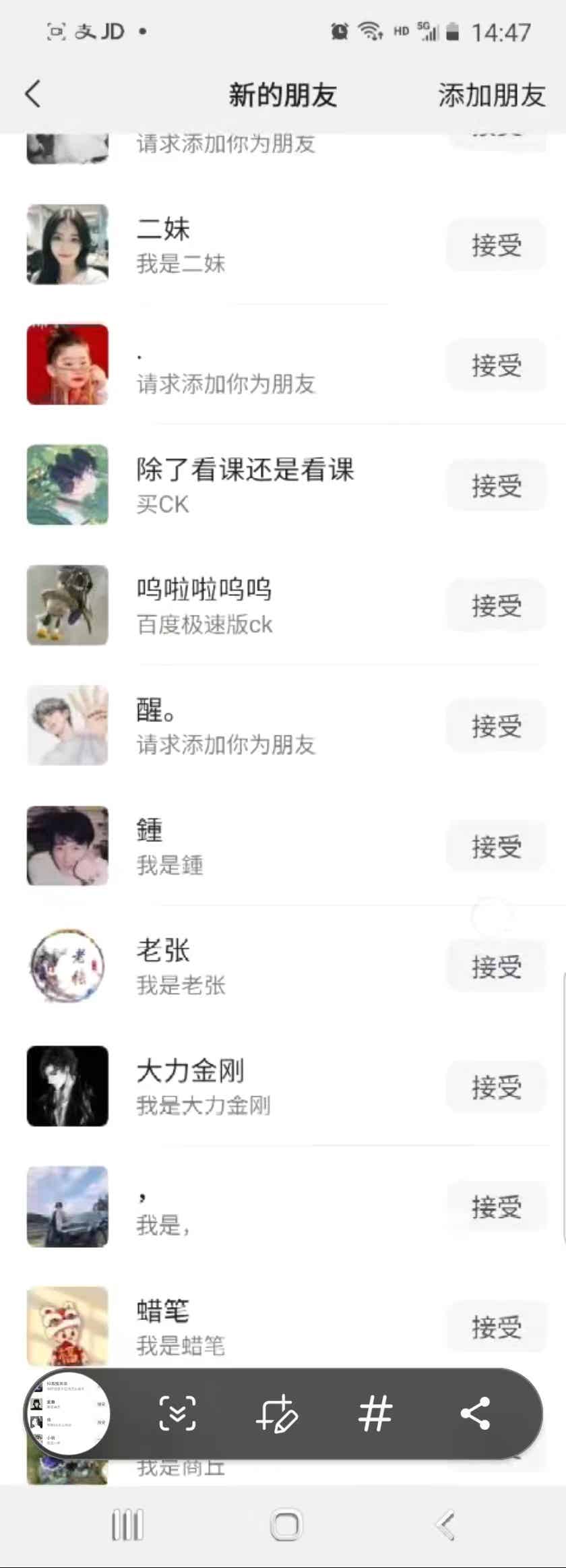Open 添加朋友 in the top bar

[x=491, y=95]
